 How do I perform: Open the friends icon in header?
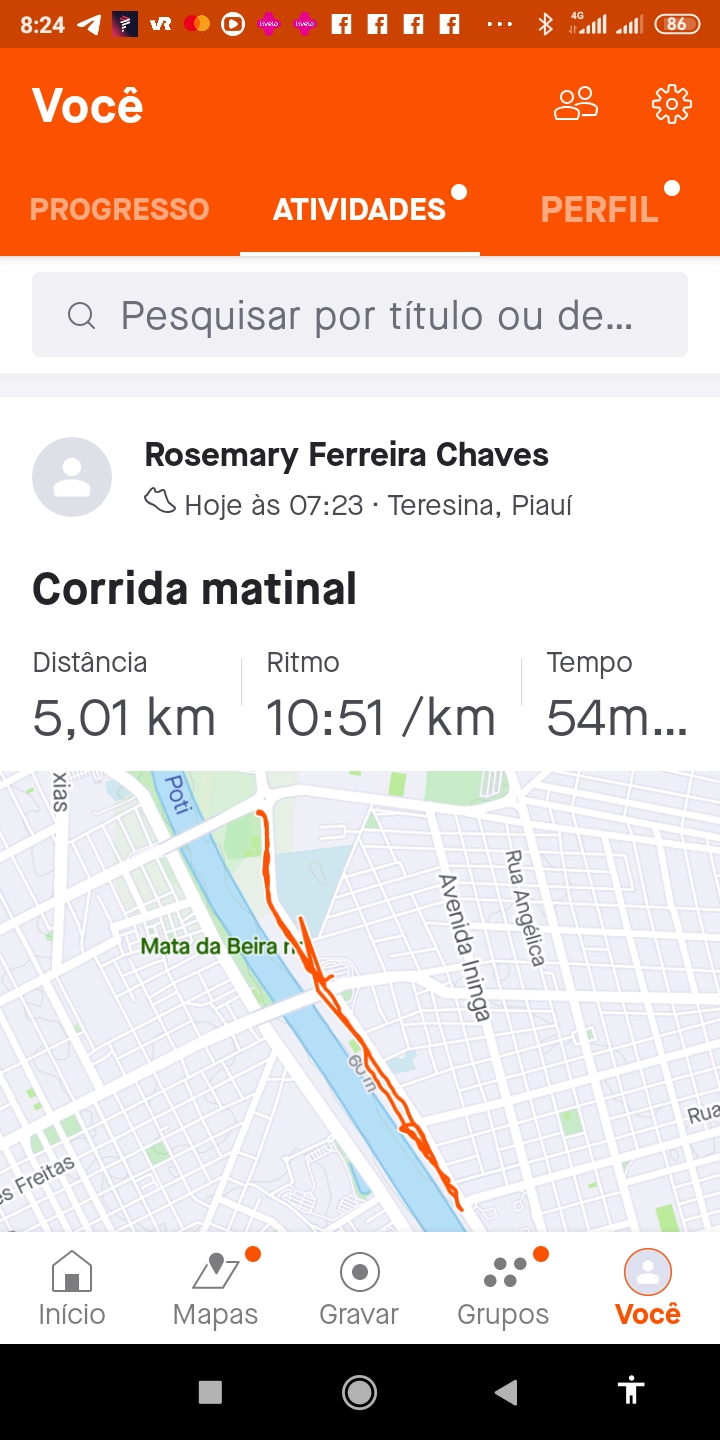pos(576,104)
